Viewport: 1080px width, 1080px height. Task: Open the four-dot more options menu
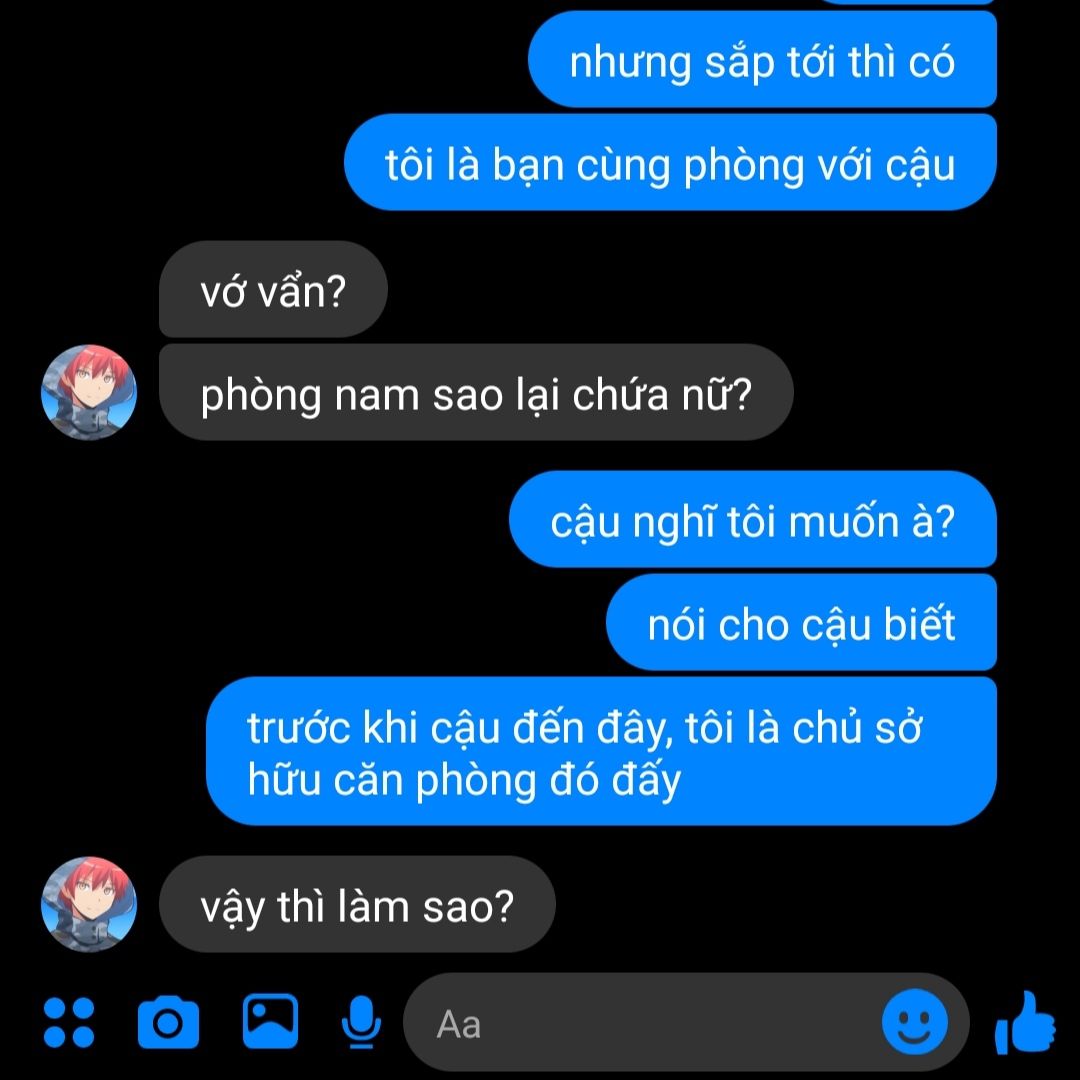click(x=70, y=1022)
